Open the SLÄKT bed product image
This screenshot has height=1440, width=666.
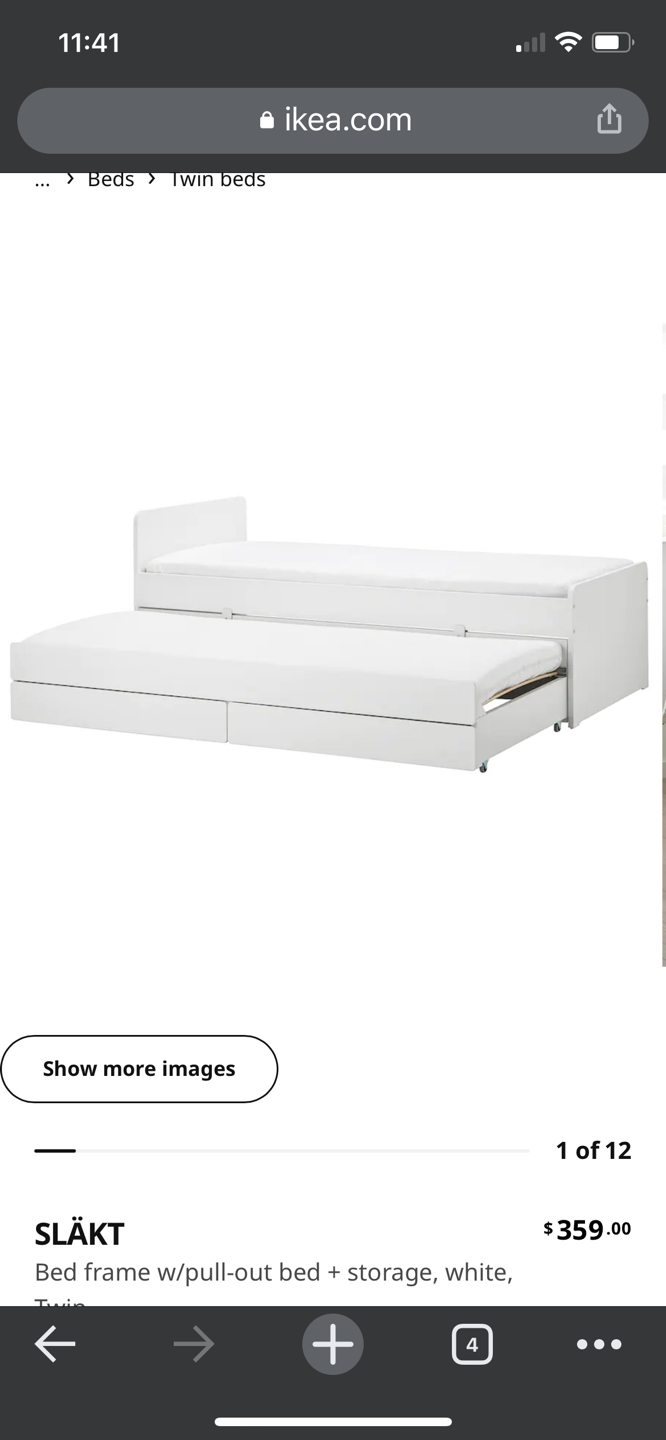pyautogui.click(x=330, y=635)
